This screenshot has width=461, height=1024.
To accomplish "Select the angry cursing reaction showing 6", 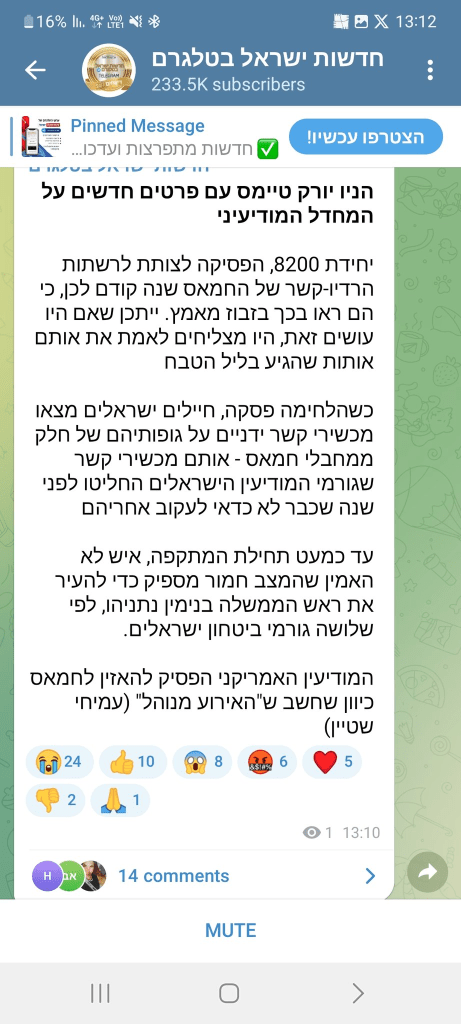I will (x=266, y=761).
